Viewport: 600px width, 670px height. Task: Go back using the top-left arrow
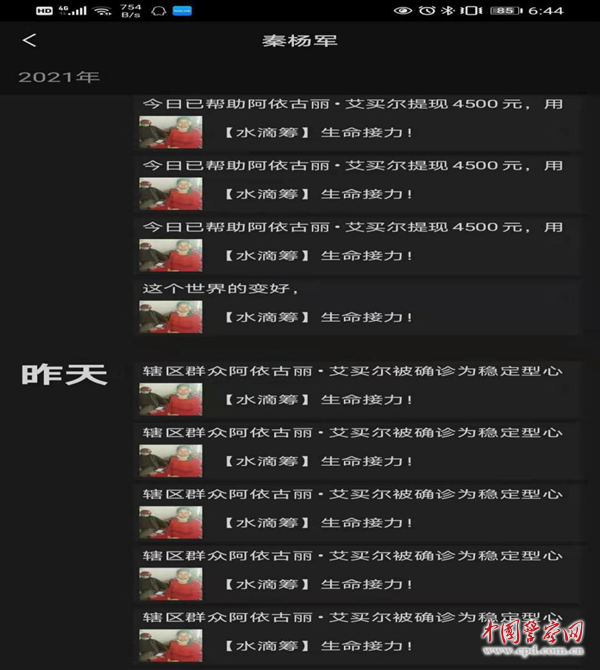[x=29, y=41]
